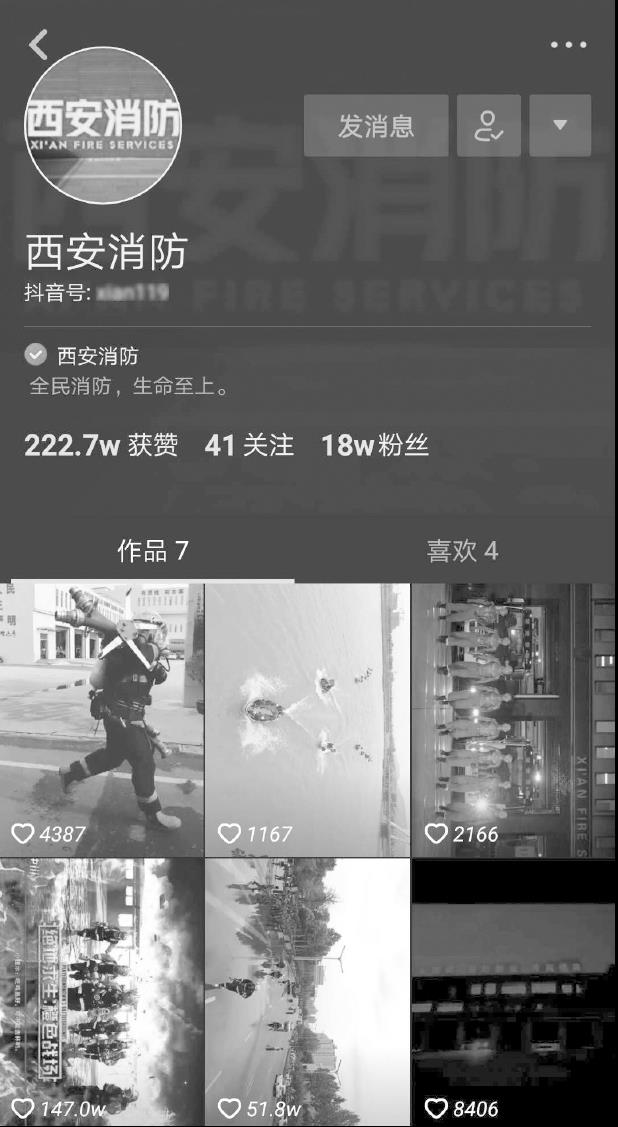Screen dimensions: 618x1127
Task: Switch to the 喜欢 4 tab
Action: (462, 551)
